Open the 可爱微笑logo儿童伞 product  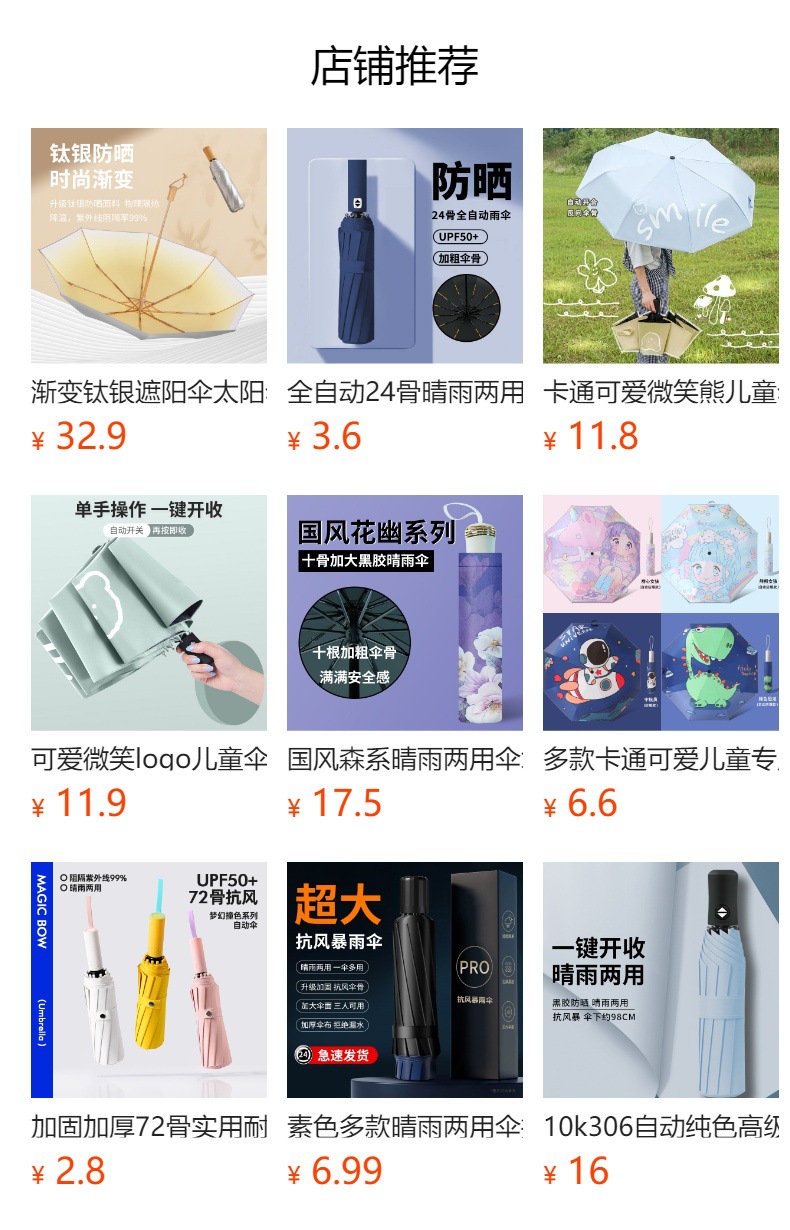click(x=149, y=613)
